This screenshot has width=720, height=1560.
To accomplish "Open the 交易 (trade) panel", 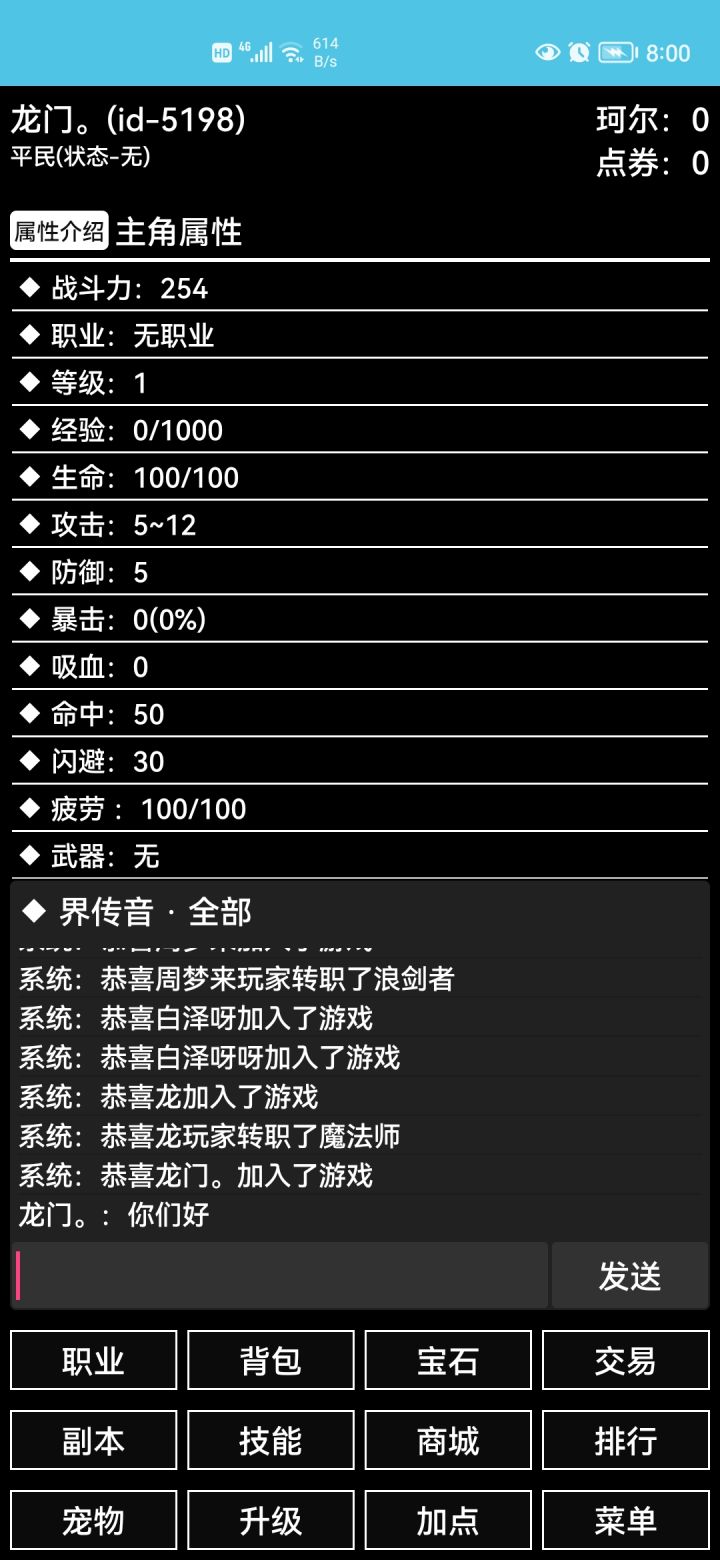I will point(626,1360).
